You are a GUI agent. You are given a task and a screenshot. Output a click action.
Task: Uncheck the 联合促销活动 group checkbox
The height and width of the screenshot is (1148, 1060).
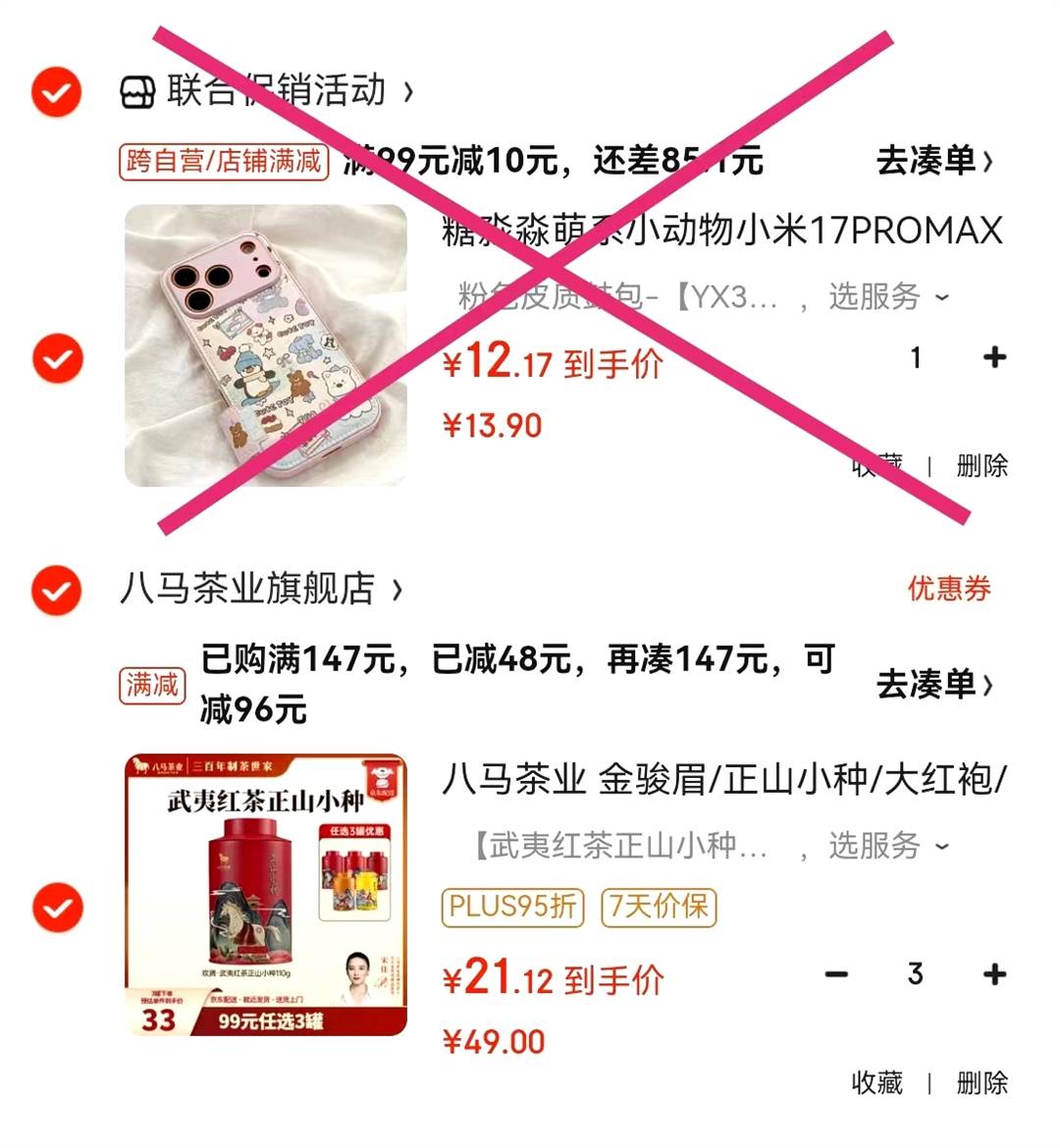(57, 92)
